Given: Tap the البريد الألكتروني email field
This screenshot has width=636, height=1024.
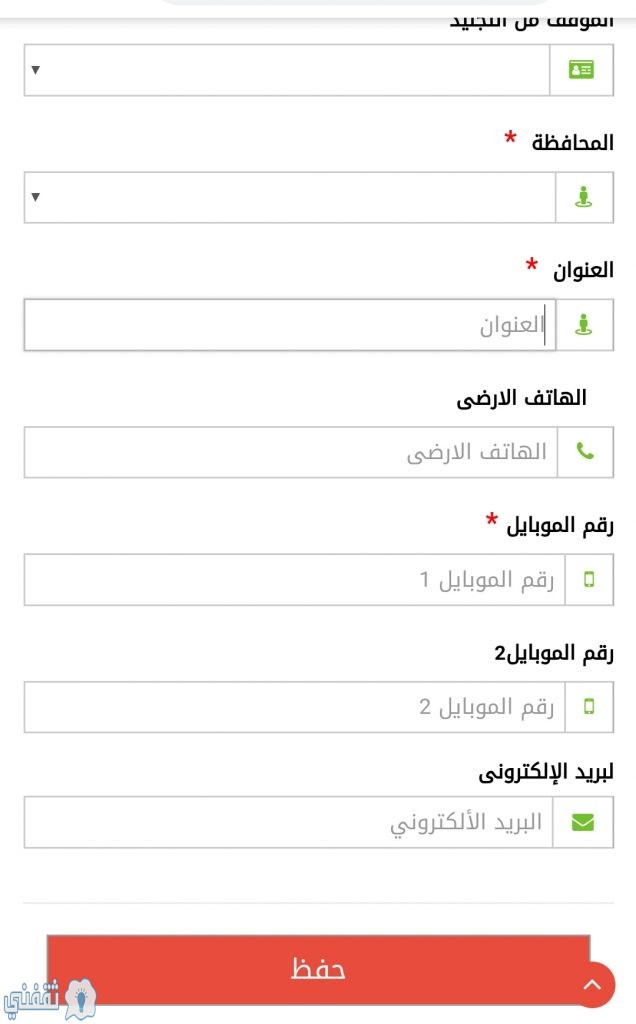Looking at the screenshot, I should pyautogui.click(x=289, y=822).
